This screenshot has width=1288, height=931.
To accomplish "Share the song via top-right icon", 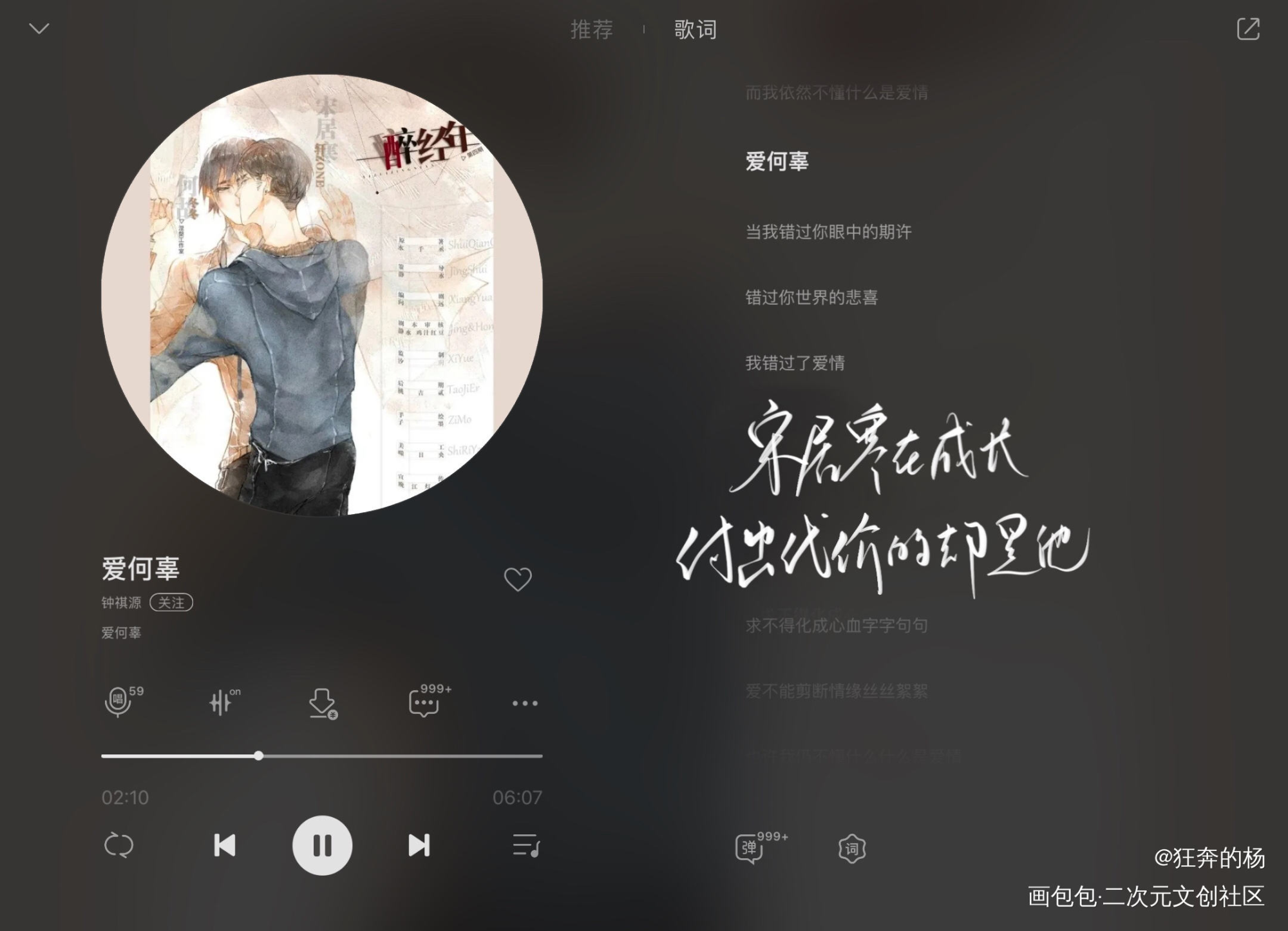I will [x=1247, y=29].
